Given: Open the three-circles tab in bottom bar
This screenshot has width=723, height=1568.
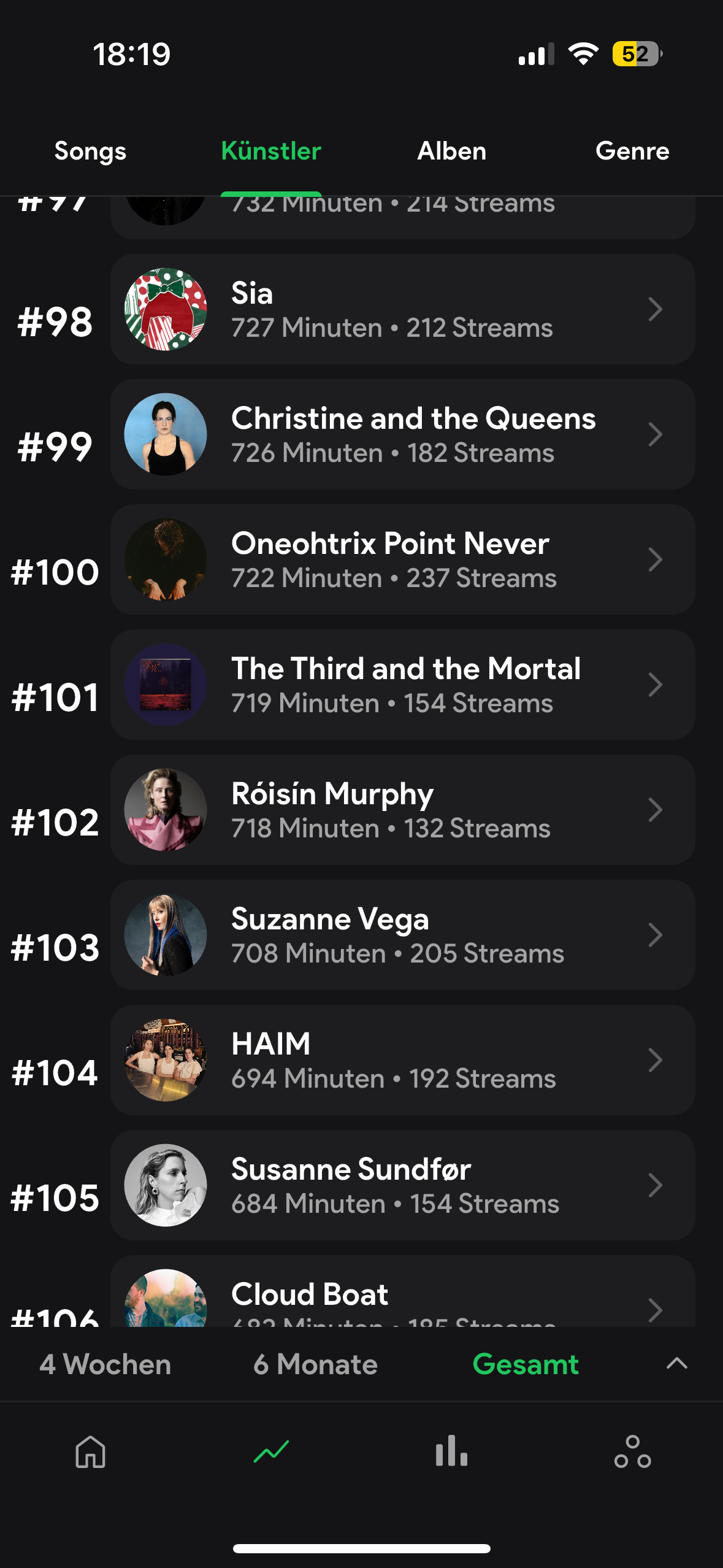Looking at the screenshot, I should click(632, 1452).
